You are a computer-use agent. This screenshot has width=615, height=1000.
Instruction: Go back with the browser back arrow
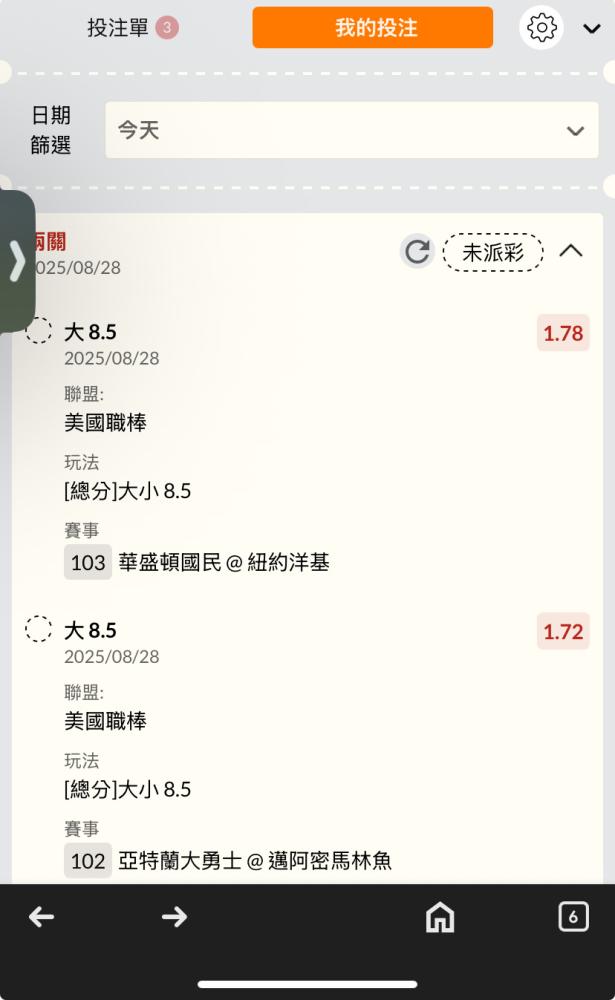point(41,916)
